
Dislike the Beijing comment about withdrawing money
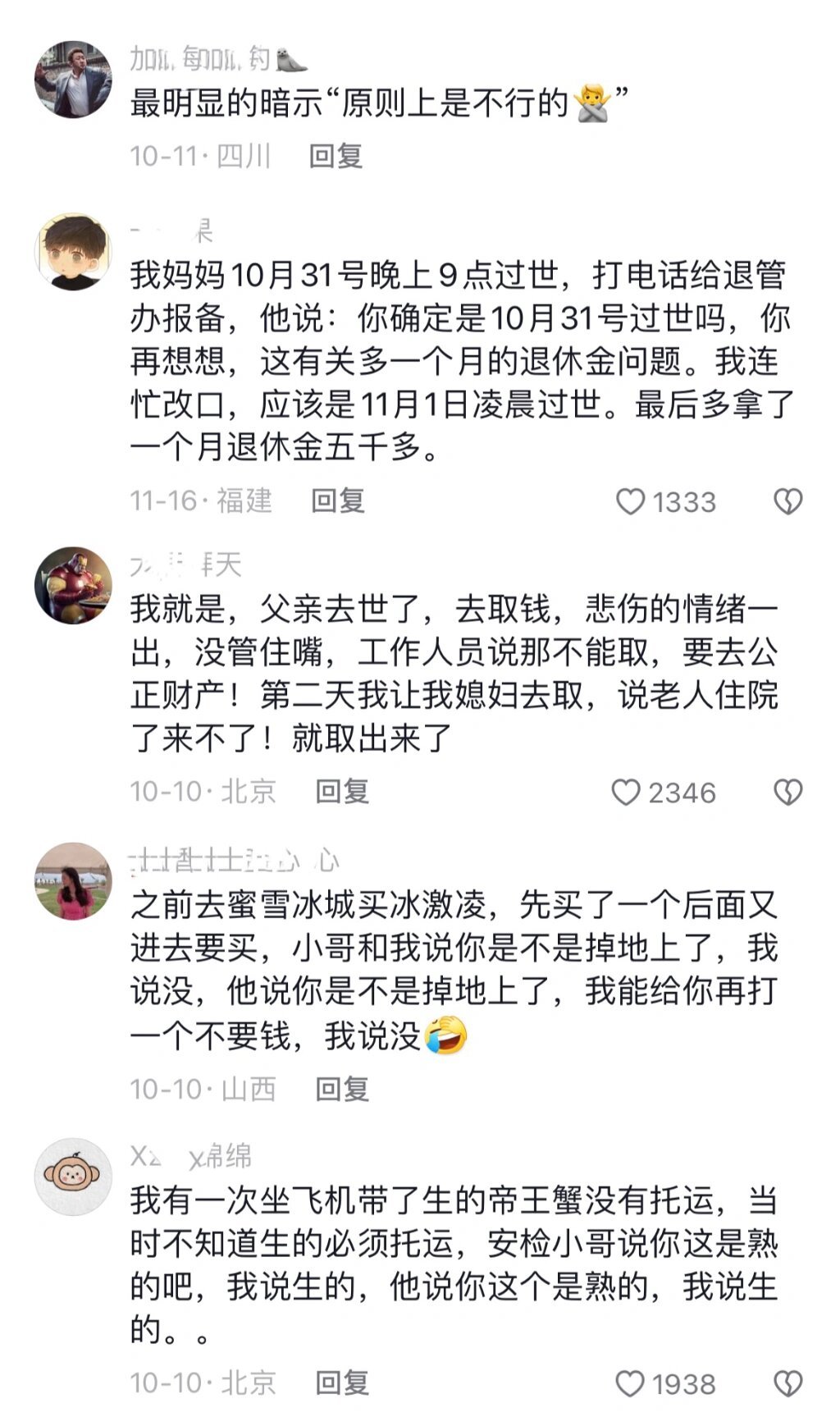pos(787,793)
